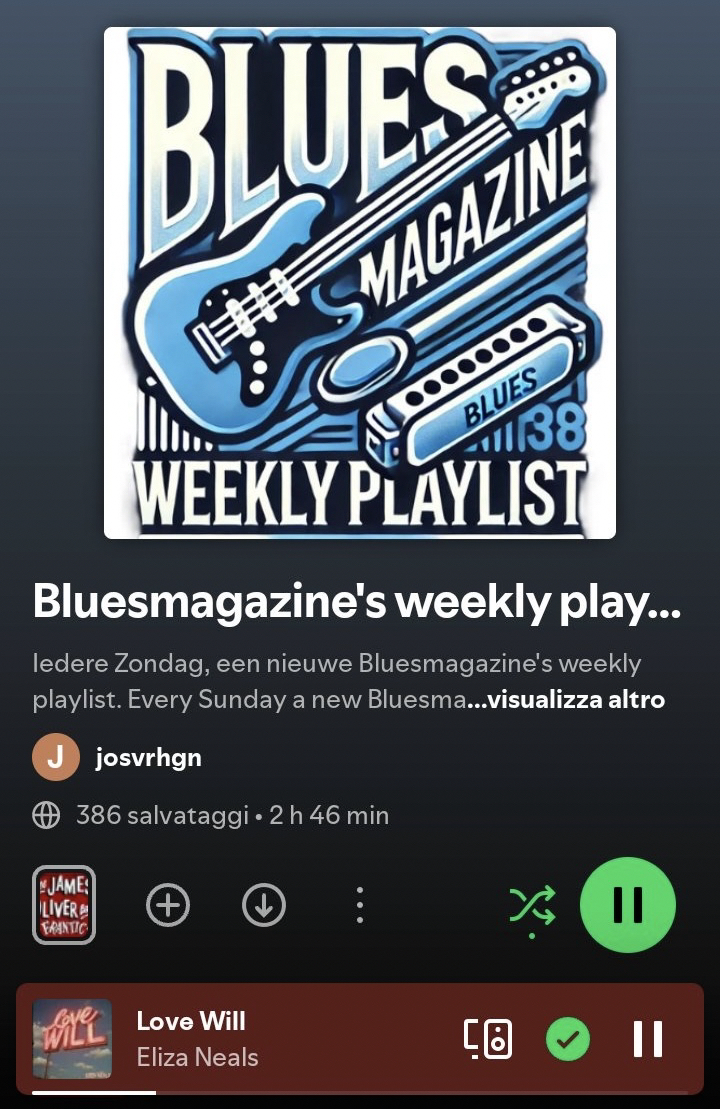Pause Love Will from the mini player
This screenshot has width=720, height=1109.
(x=648, y=1040)
